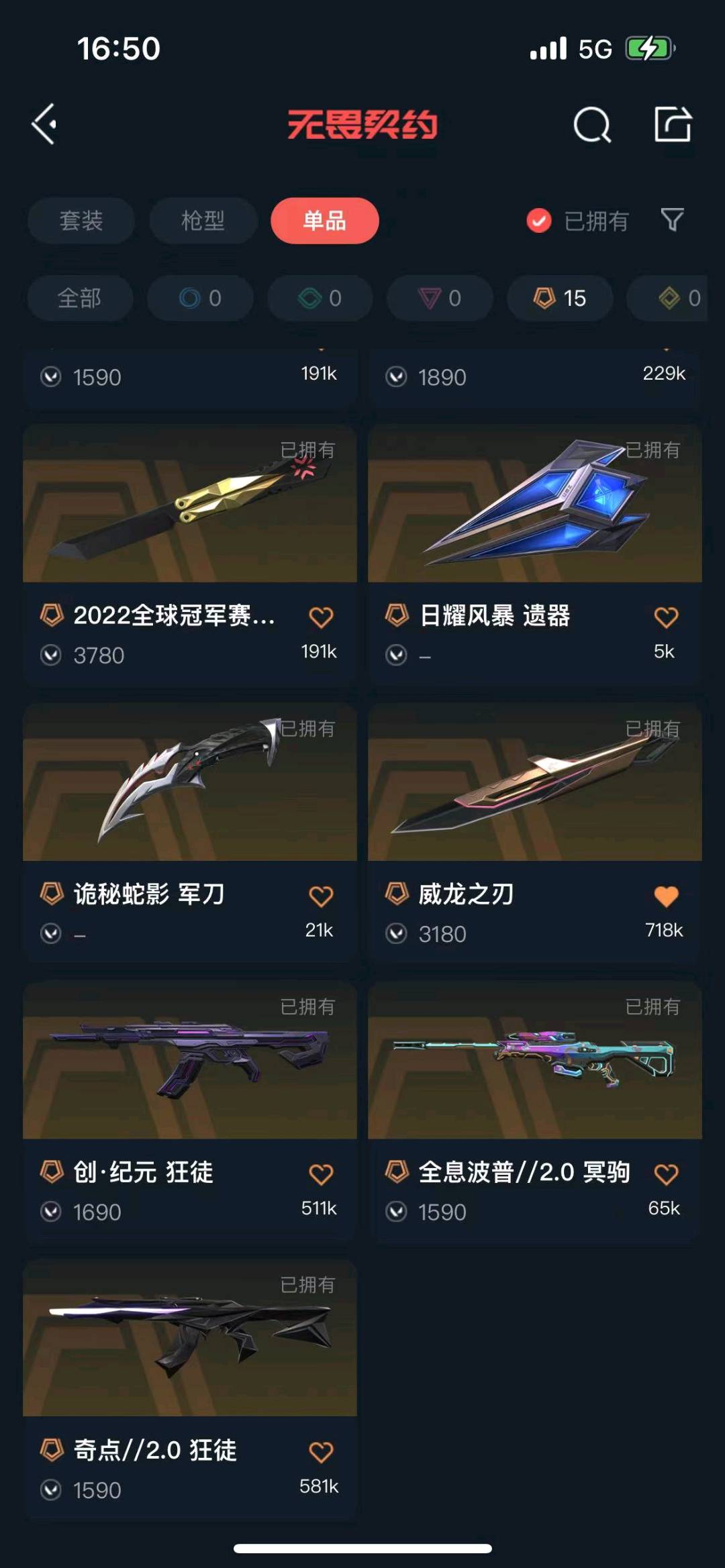Share this skin collection page

click(x=673, y=124)
